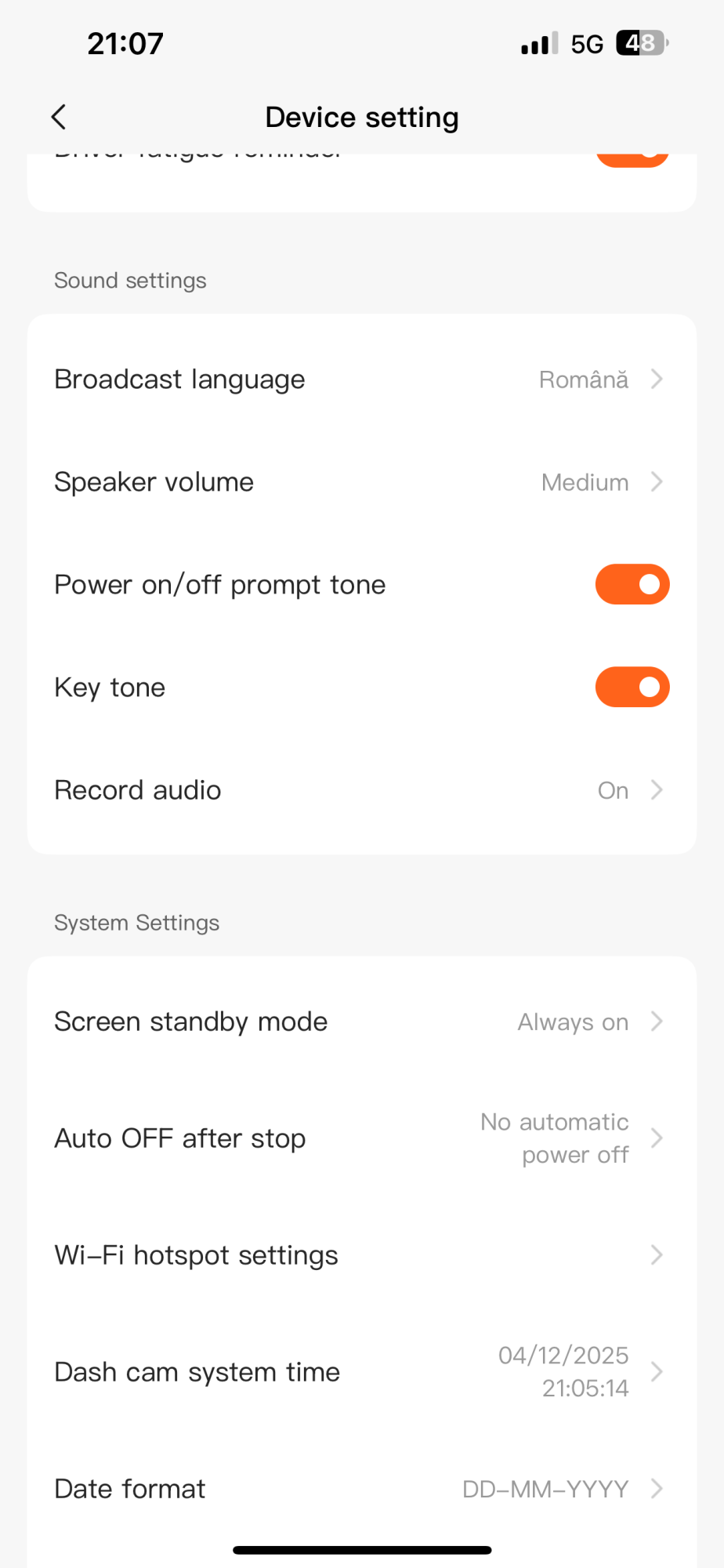Turn off Power on/off prompt tone
Screen dimensions: 724x1568
[x=632, y=585]
